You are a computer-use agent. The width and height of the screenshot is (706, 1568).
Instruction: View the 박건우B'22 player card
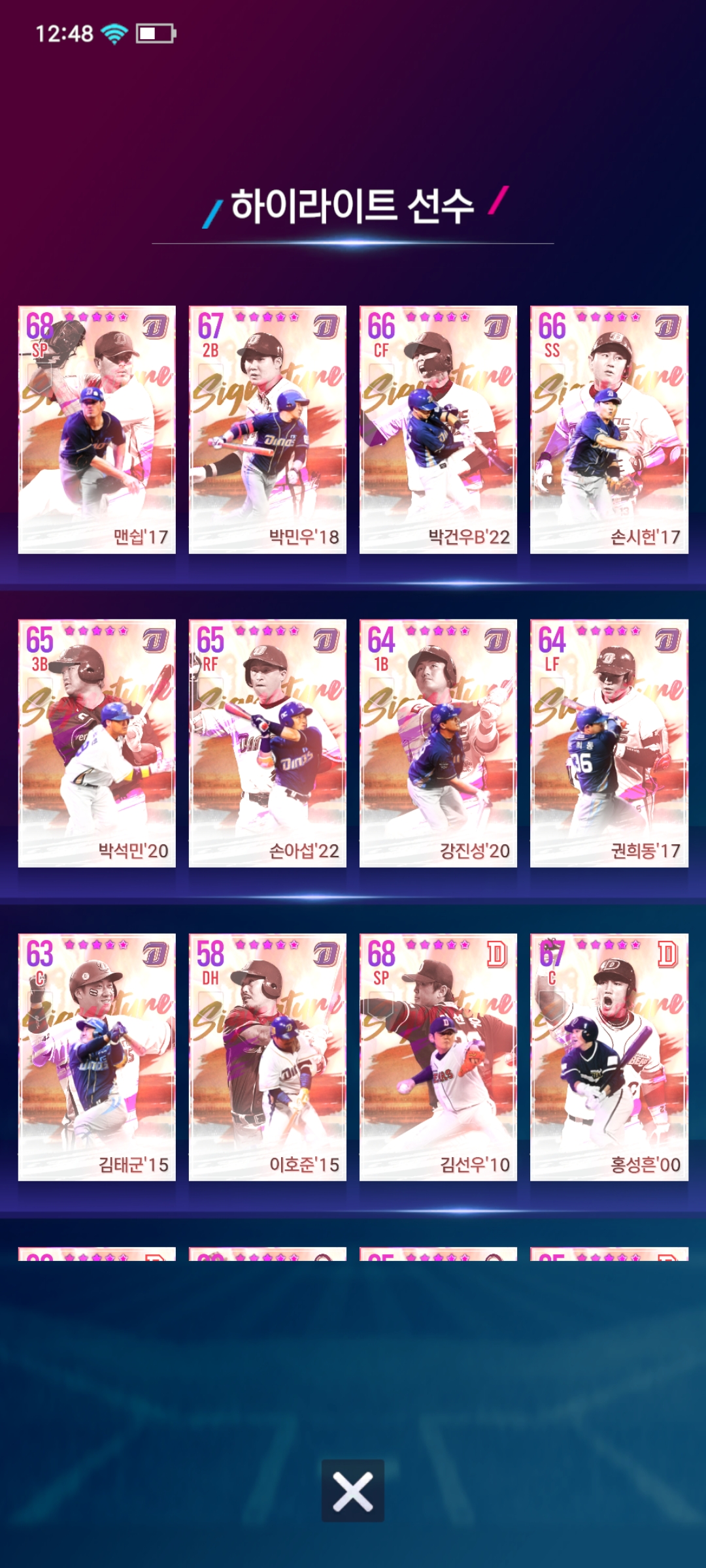(438, 429)
